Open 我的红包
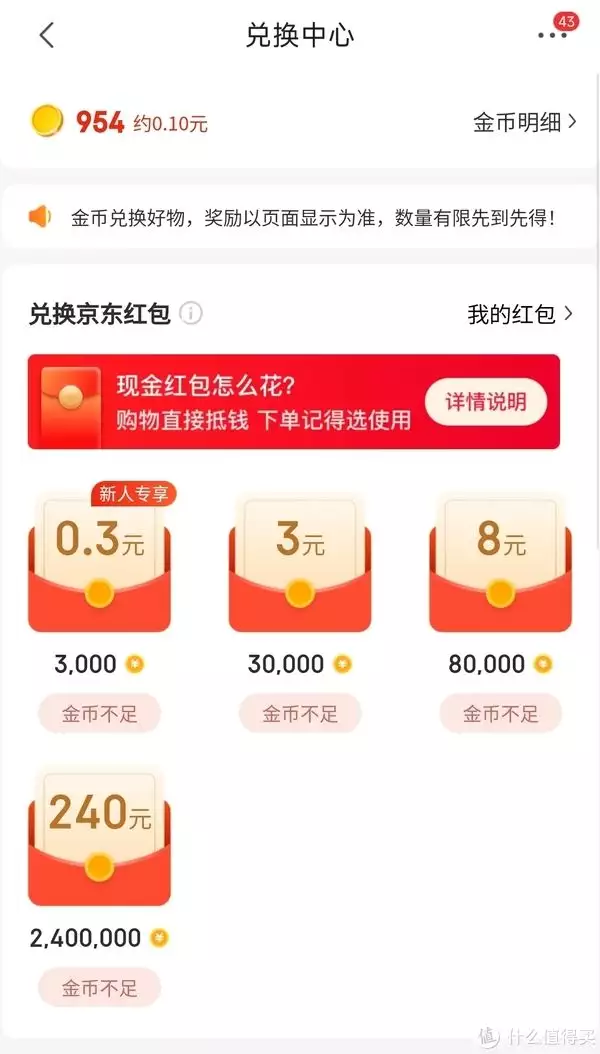The width and height of the screenshot is (600, 1054). 520,314
